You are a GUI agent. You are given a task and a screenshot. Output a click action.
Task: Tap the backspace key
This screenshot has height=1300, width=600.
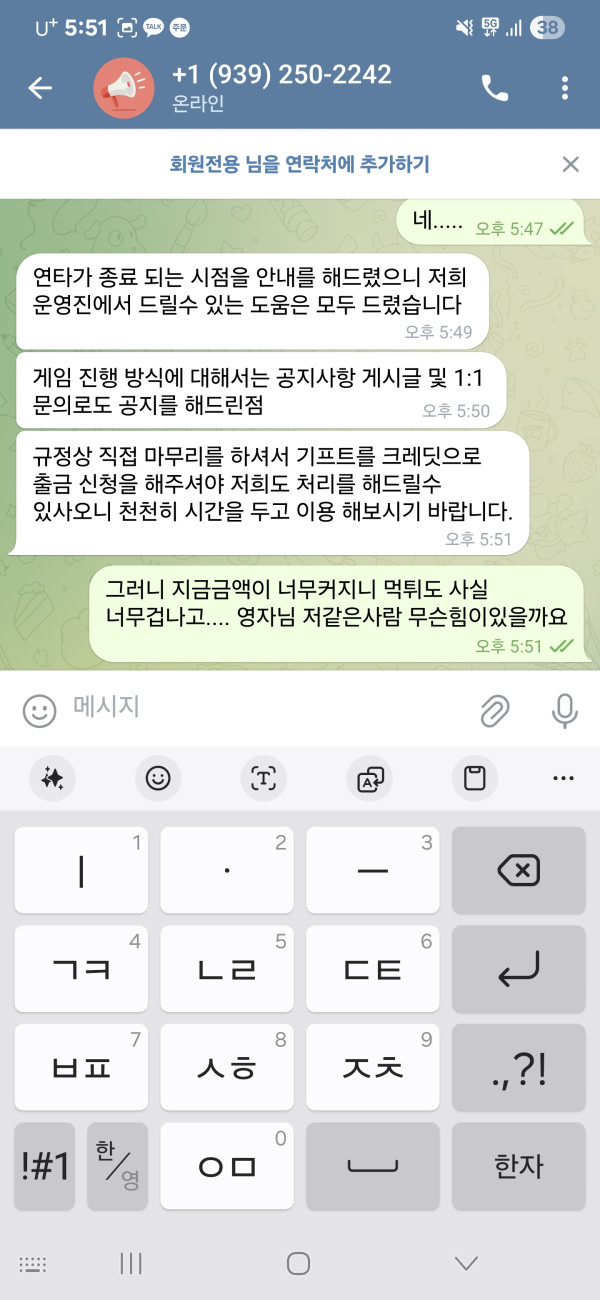518,870
